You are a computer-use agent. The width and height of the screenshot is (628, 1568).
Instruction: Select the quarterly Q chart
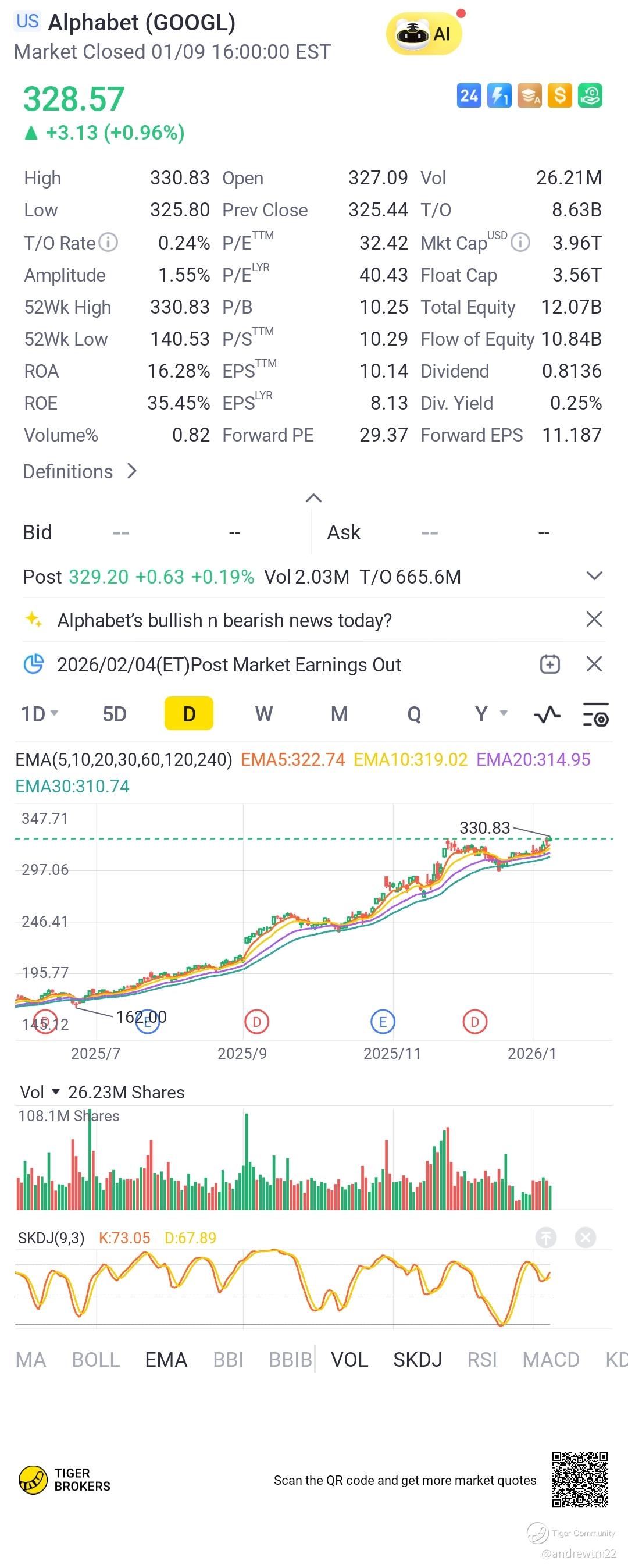click(414, 714)
